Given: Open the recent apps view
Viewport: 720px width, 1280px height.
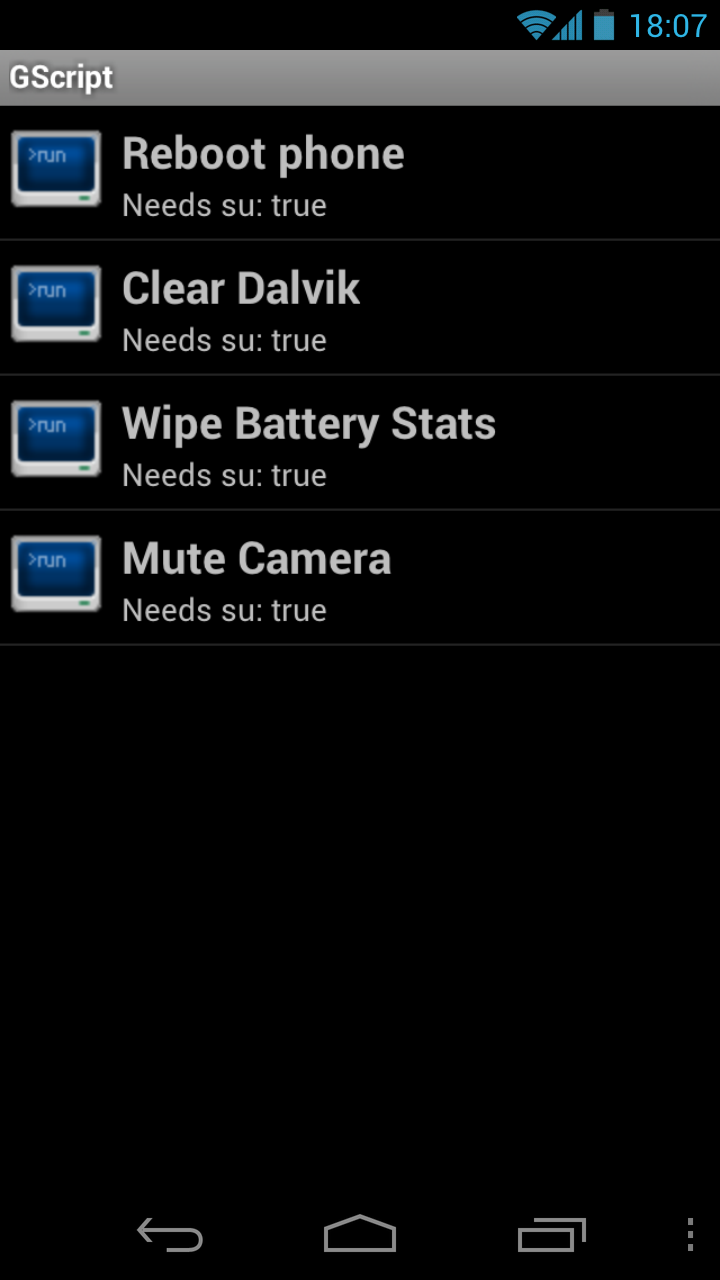Looking at the screenshot, I should pos(551,1234).
